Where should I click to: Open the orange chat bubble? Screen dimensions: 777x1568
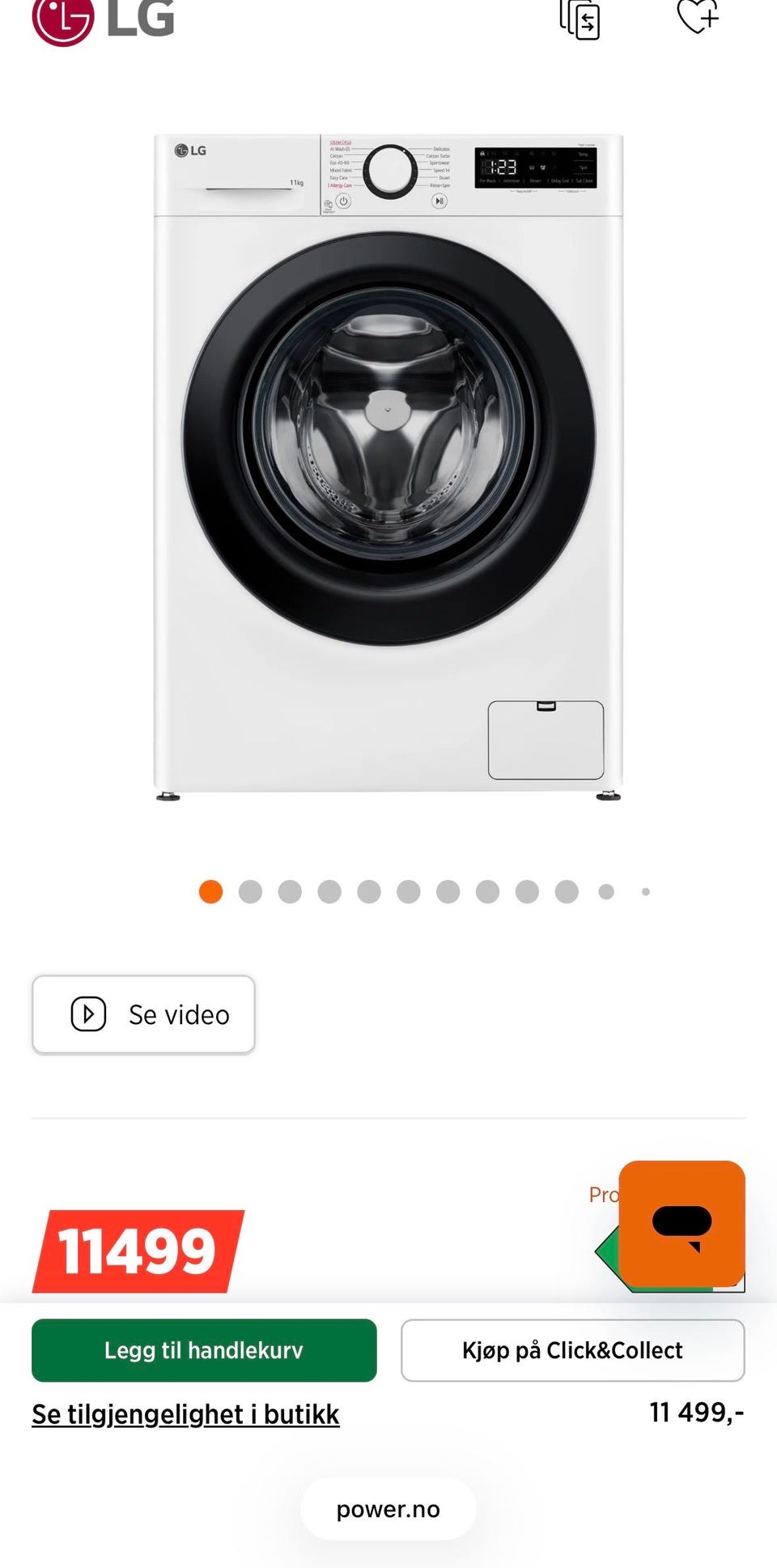point(681,1224)
